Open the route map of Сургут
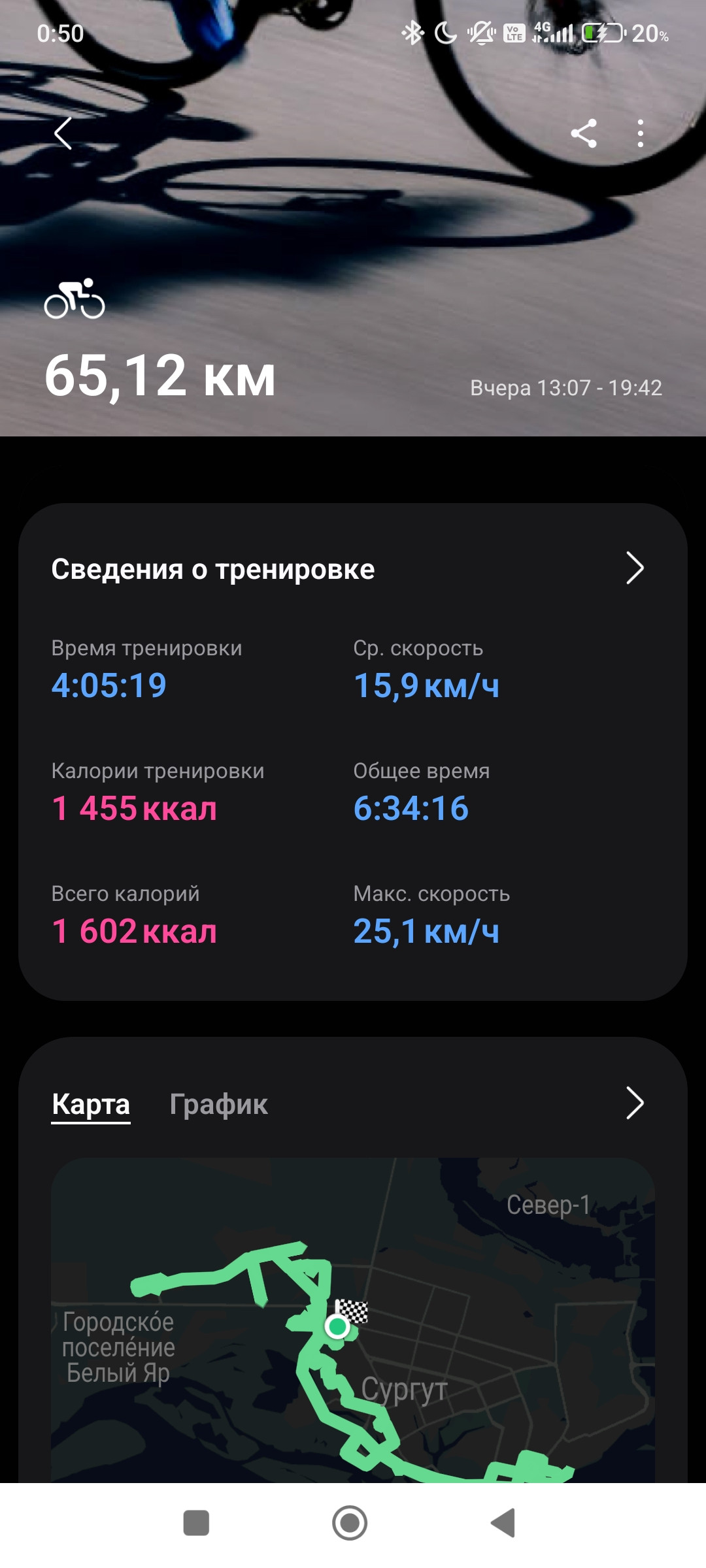This screenshot has width=706, height=1568. click(x=353, y=1320)
